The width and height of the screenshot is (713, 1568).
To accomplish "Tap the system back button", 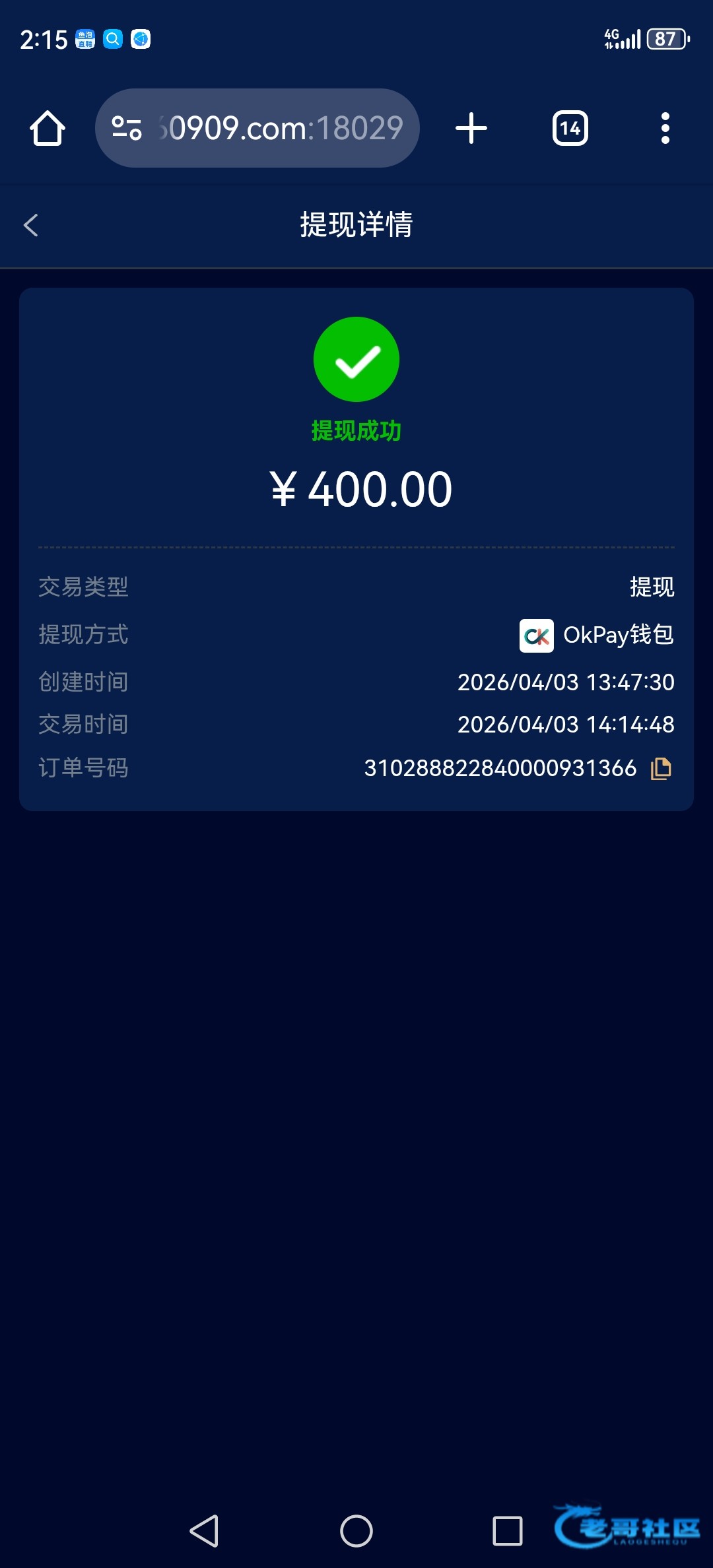I will point(205,1530).
